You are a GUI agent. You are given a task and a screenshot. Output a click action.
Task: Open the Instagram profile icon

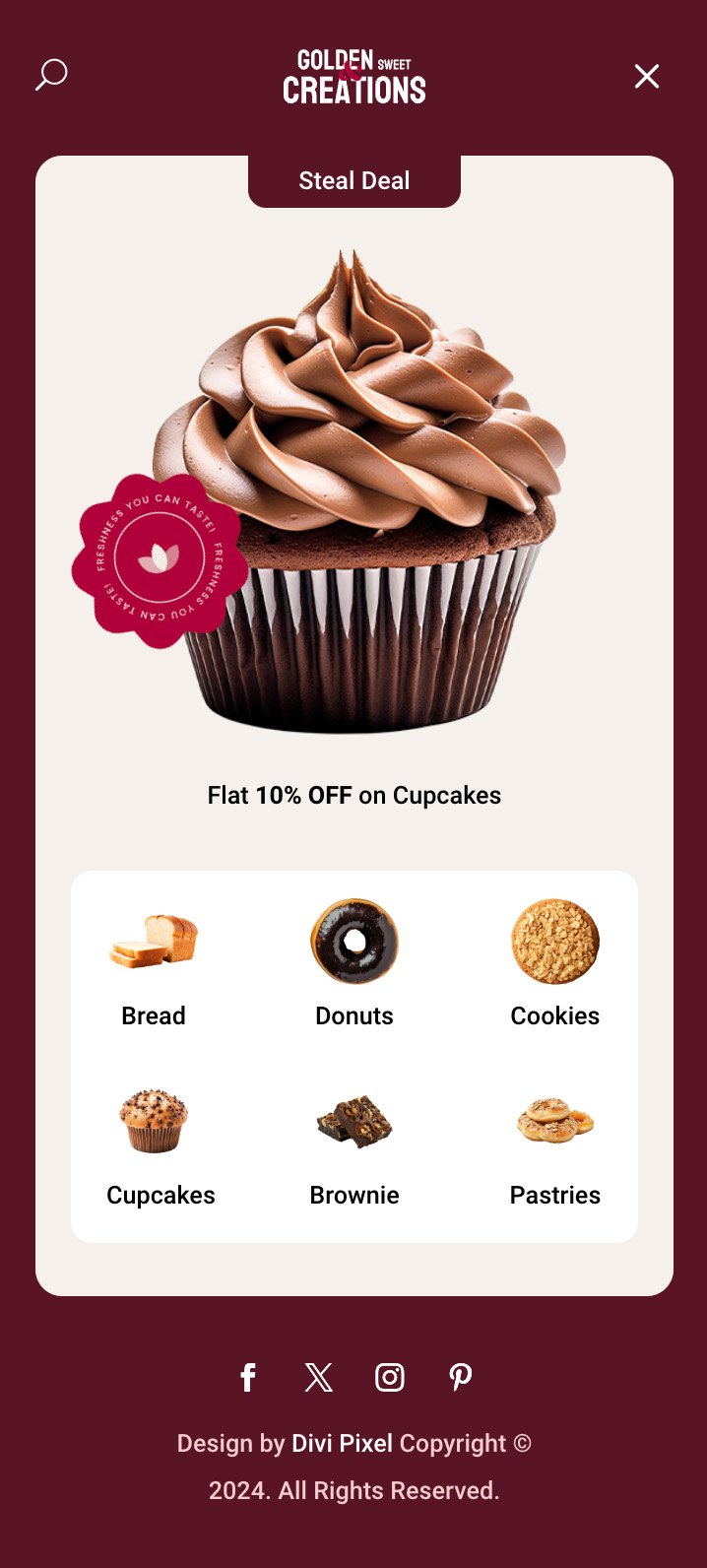[x=390, y=1377]
